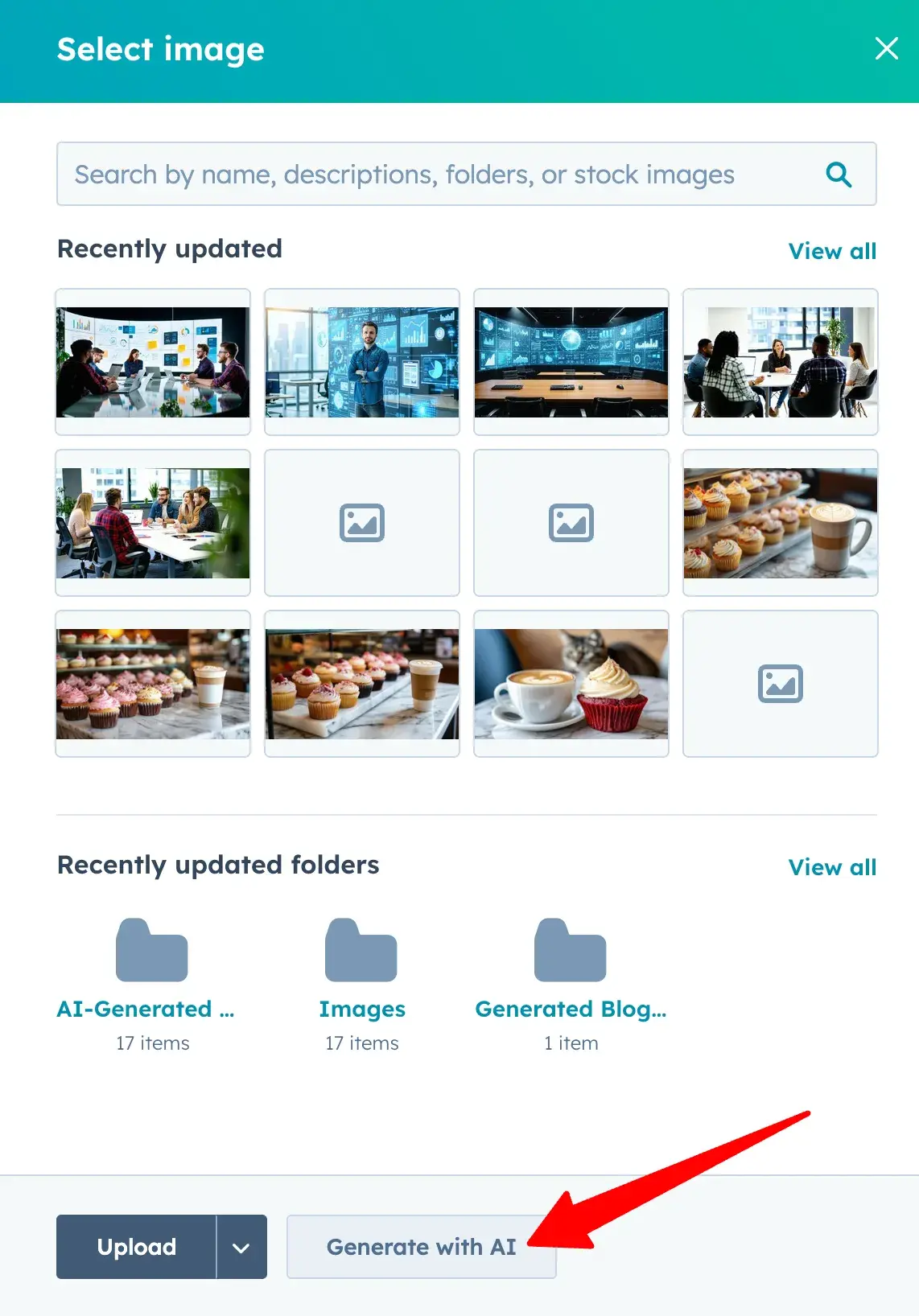This screenshot has width=919, height=1316.
Task: Tap the search images input field
Action: click(435, 175)
